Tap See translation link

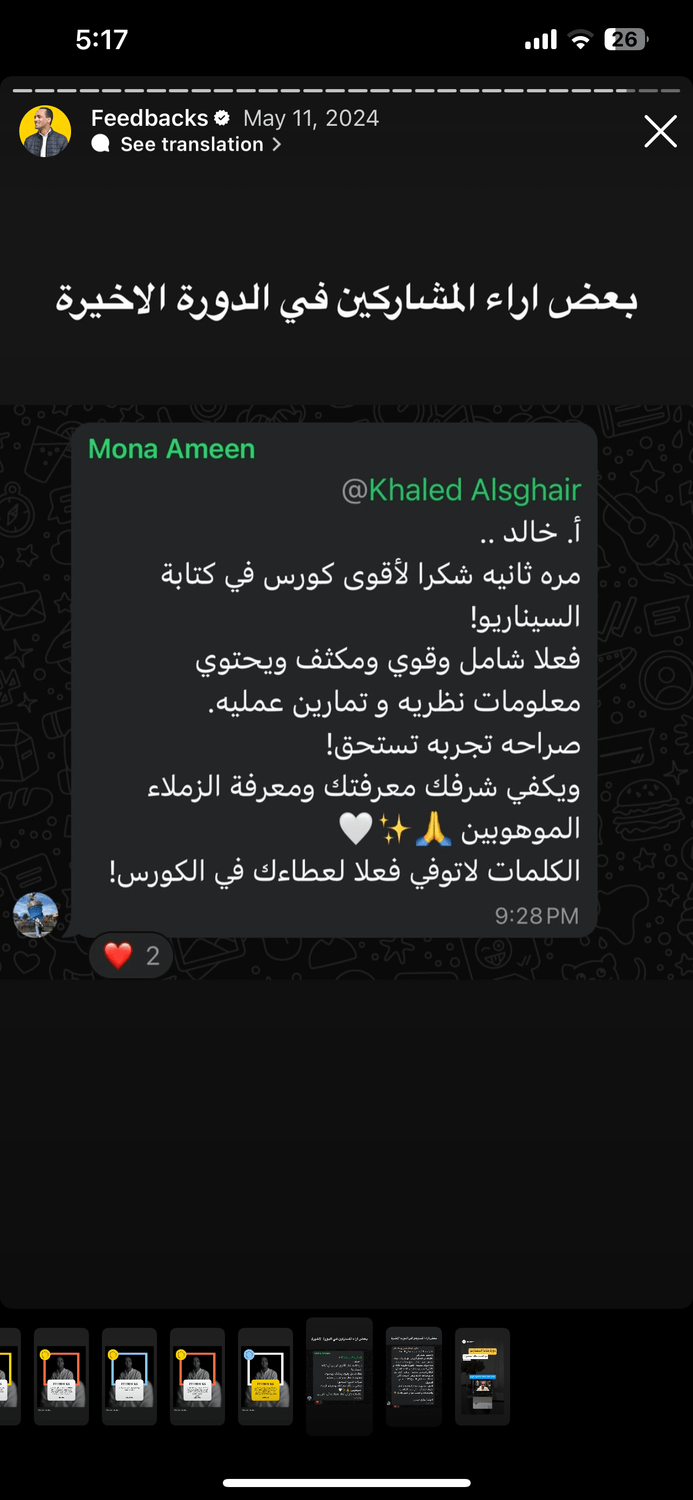191,145
